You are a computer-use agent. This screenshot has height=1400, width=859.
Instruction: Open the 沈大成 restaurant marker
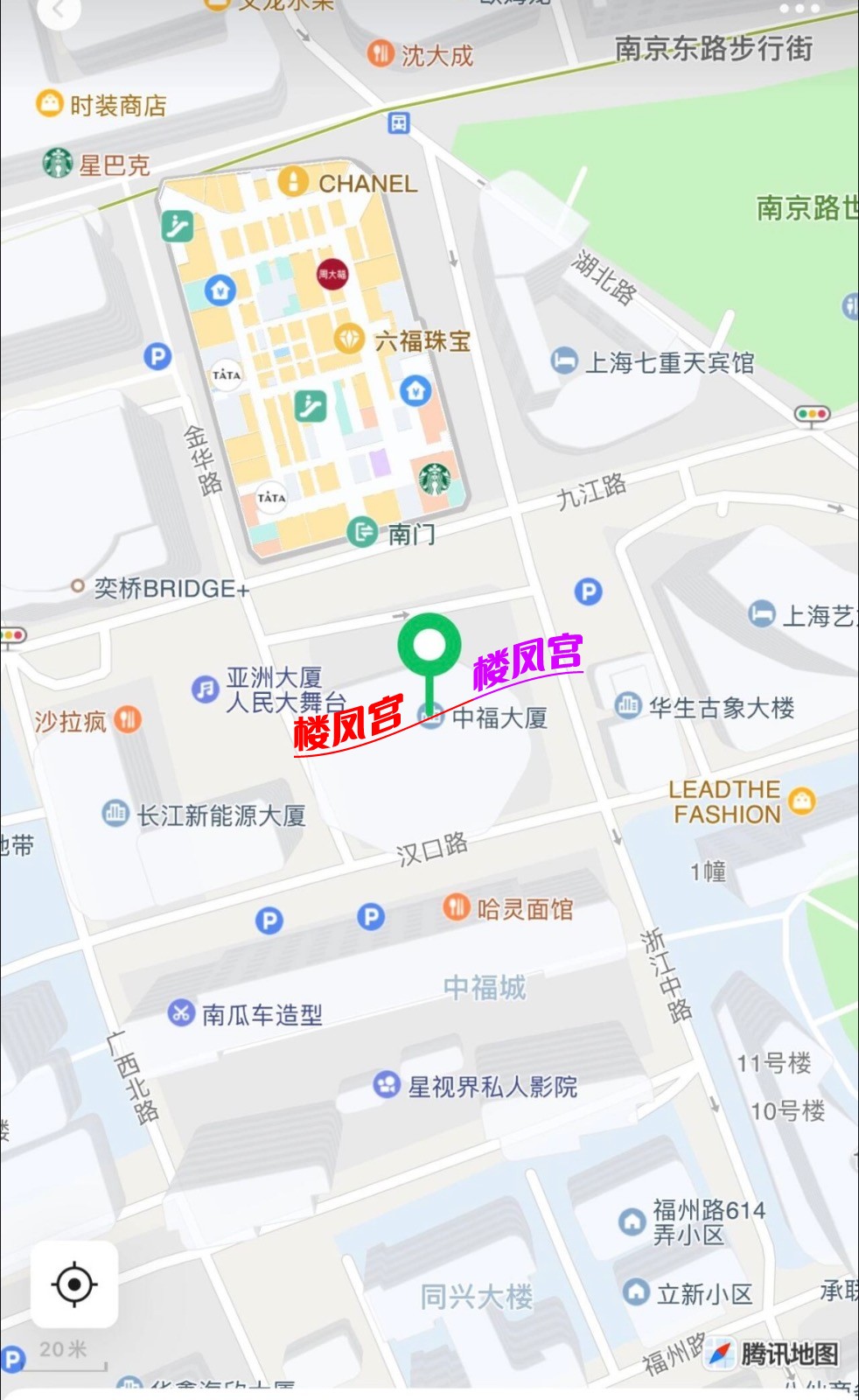381,53
